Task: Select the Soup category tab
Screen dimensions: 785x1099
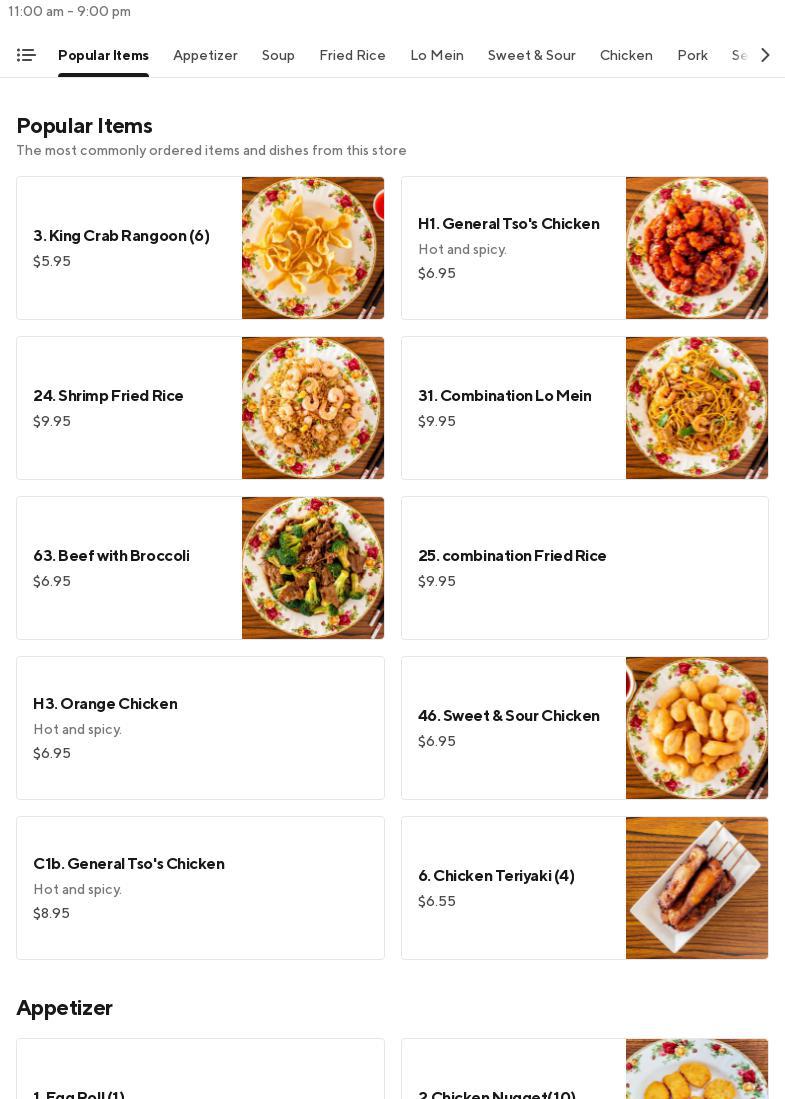Action: pos(278,55)
